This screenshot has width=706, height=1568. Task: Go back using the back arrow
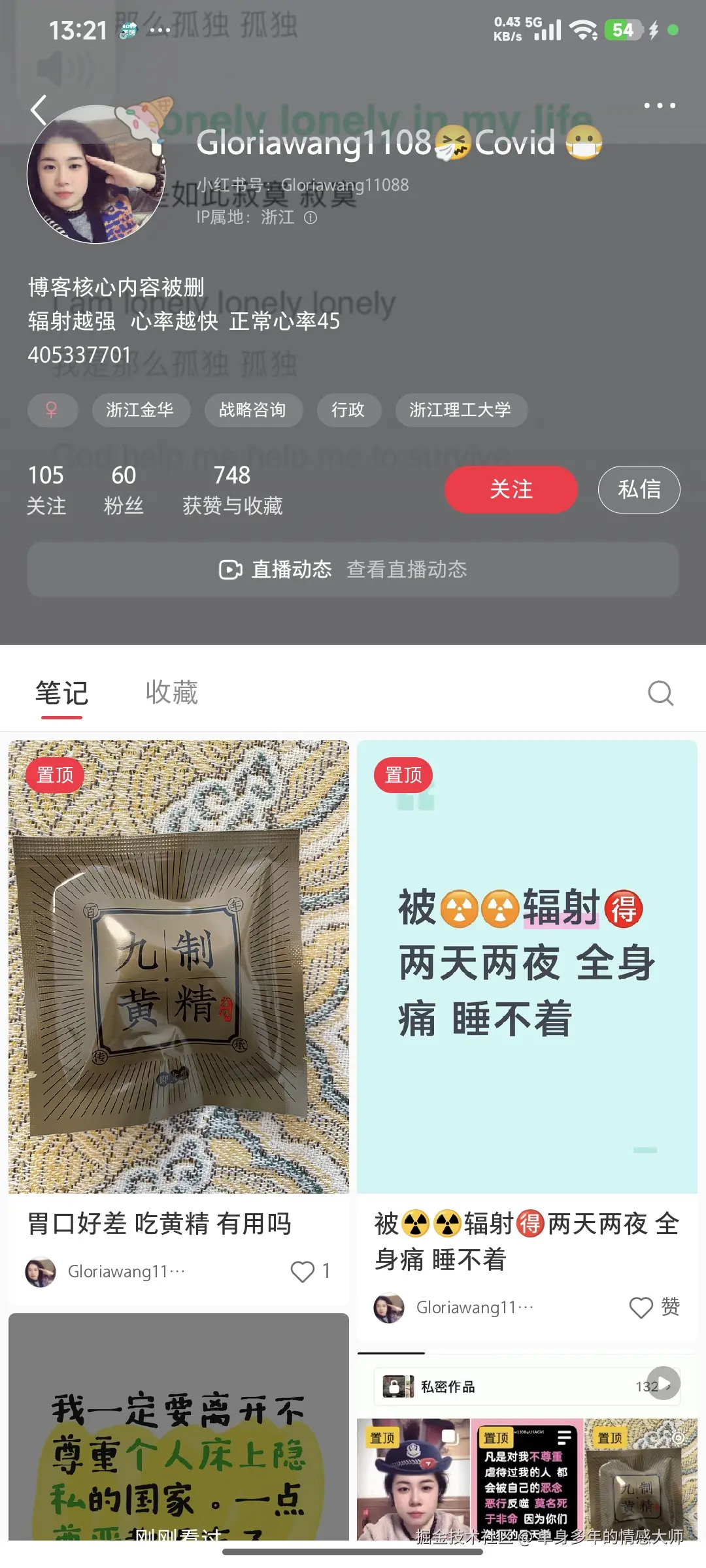[x=39, y=110]
